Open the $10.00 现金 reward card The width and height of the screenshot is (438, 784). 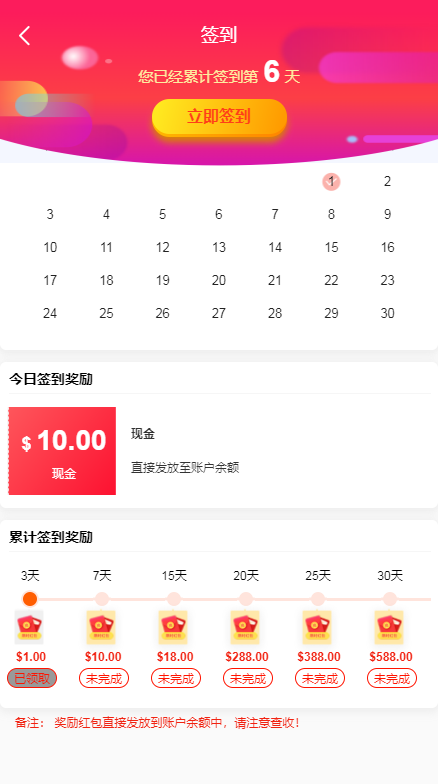(x=62, y=451)
